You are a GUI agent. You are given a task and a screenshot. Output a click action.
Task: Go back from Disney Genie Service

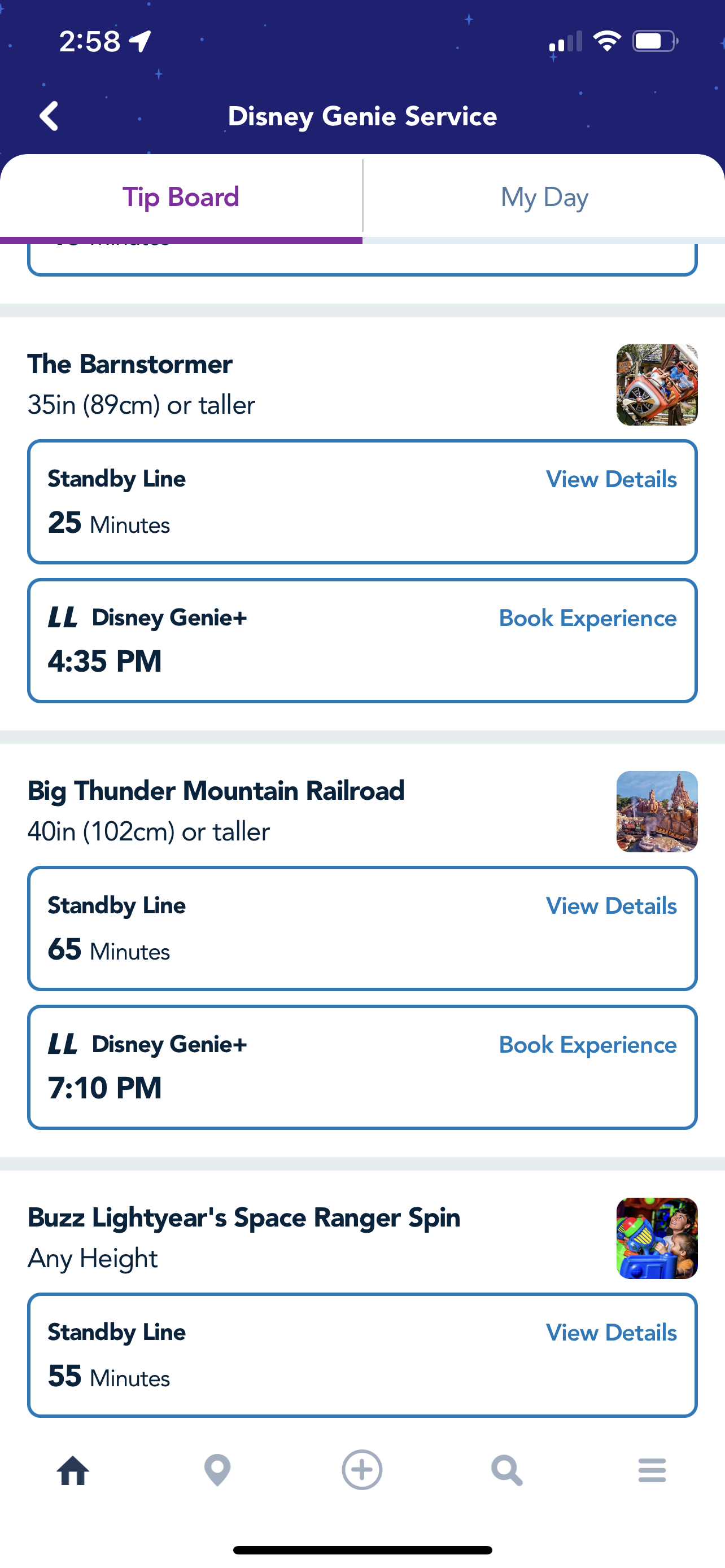(x=49, y=116)
